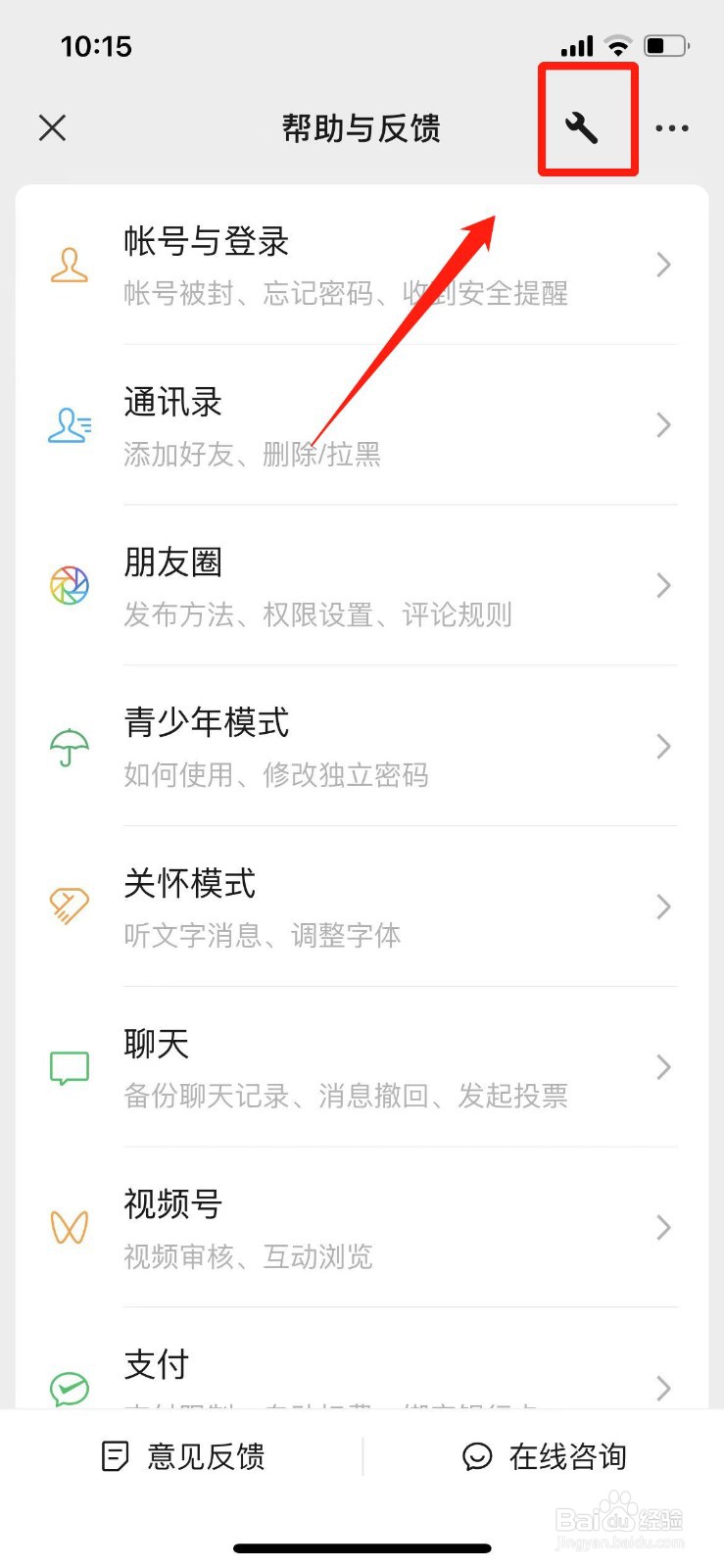Tap the 意见反馈 button

pyautogui.click(x=183, y=1456)
